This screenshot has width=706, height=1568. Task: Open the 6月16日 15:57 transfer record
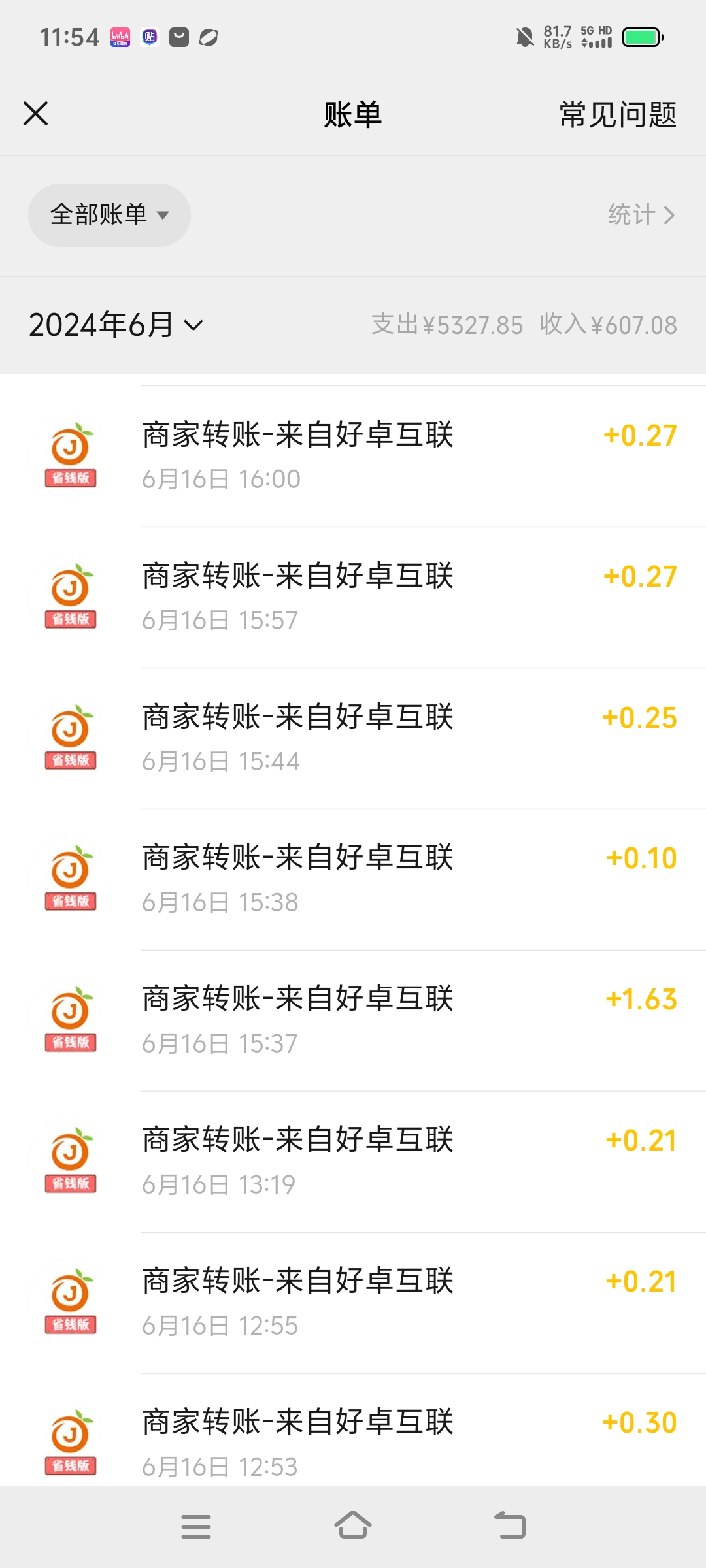pos(353,597)
